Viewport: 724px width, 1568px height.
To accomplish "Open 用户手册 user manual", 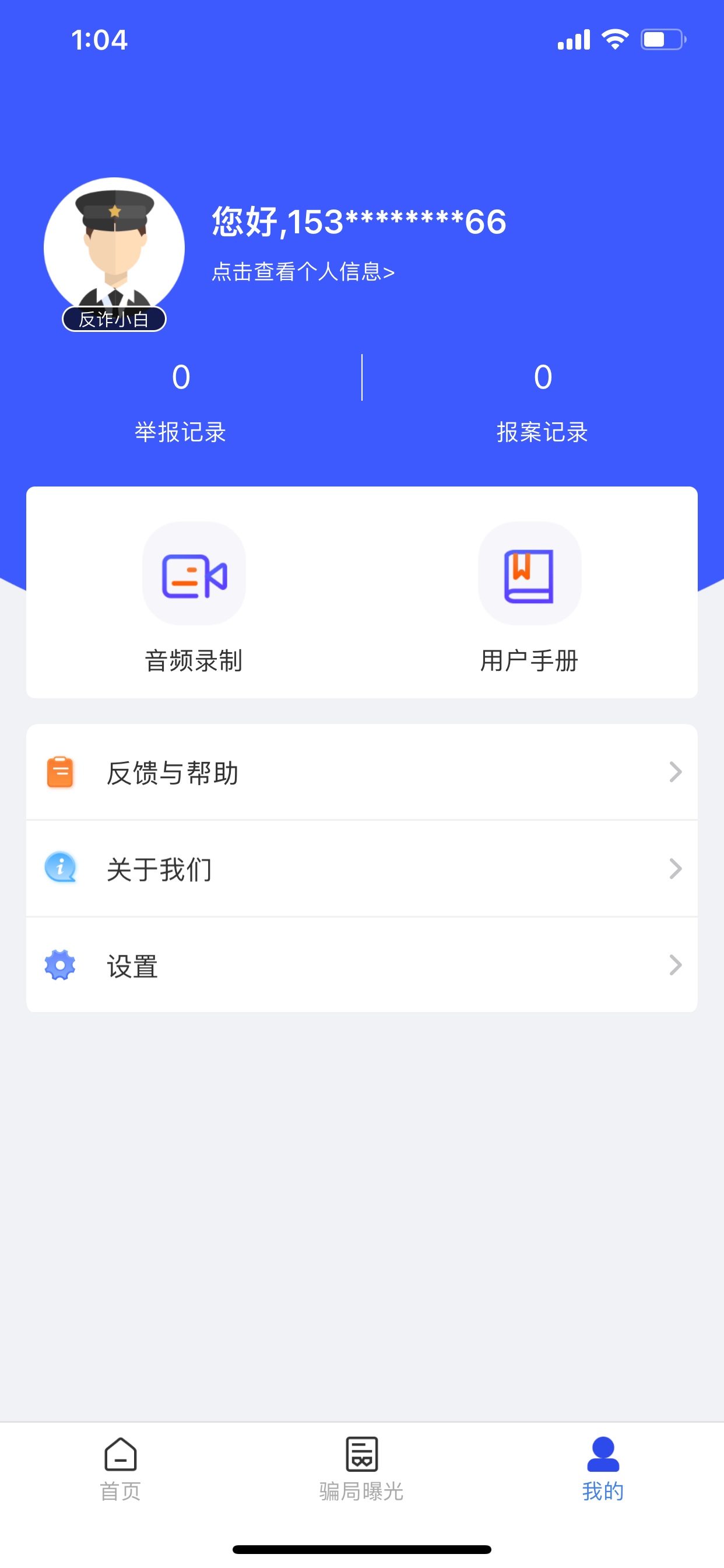I will click(x=529, y=596).
